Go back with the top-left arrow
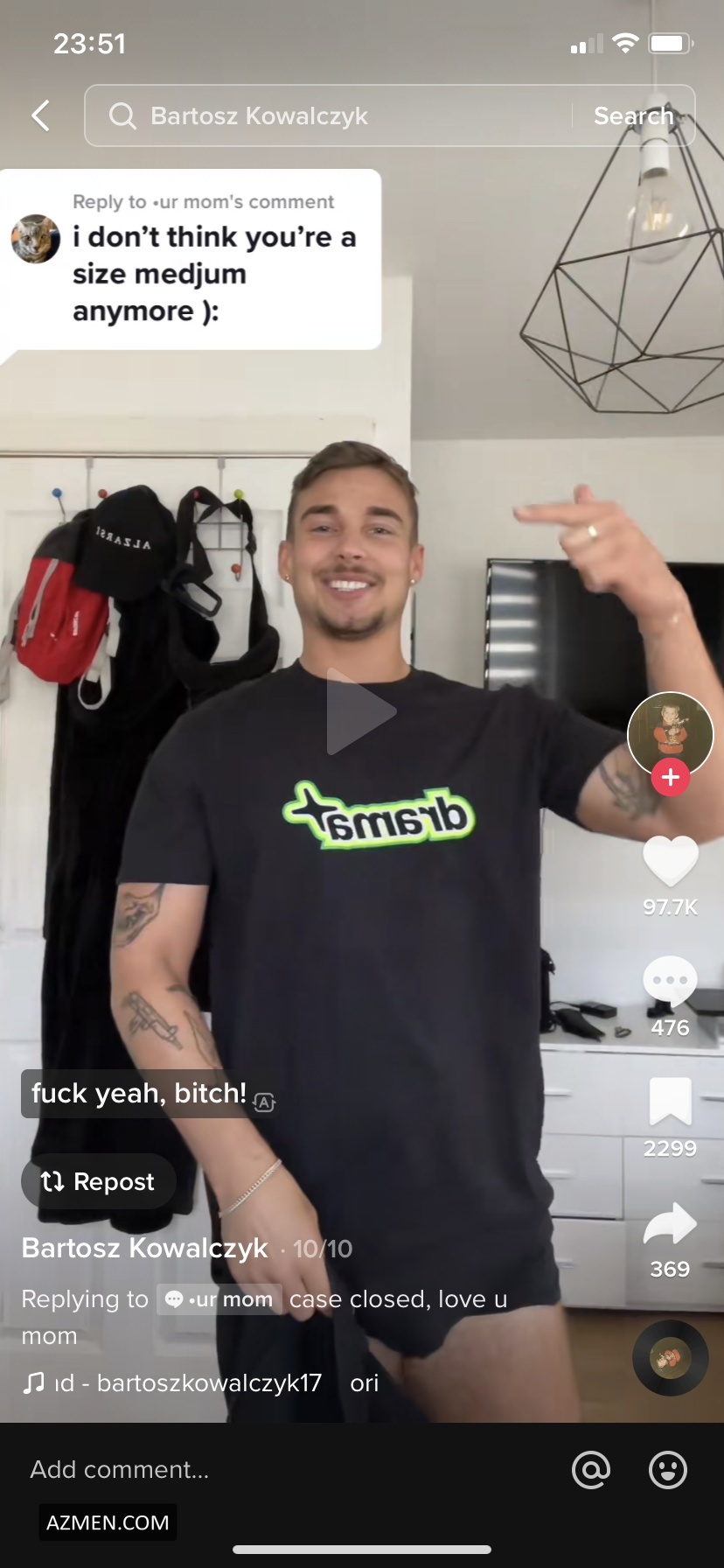The width and height of the screenshot is (724, 1568). click(40, 115)
